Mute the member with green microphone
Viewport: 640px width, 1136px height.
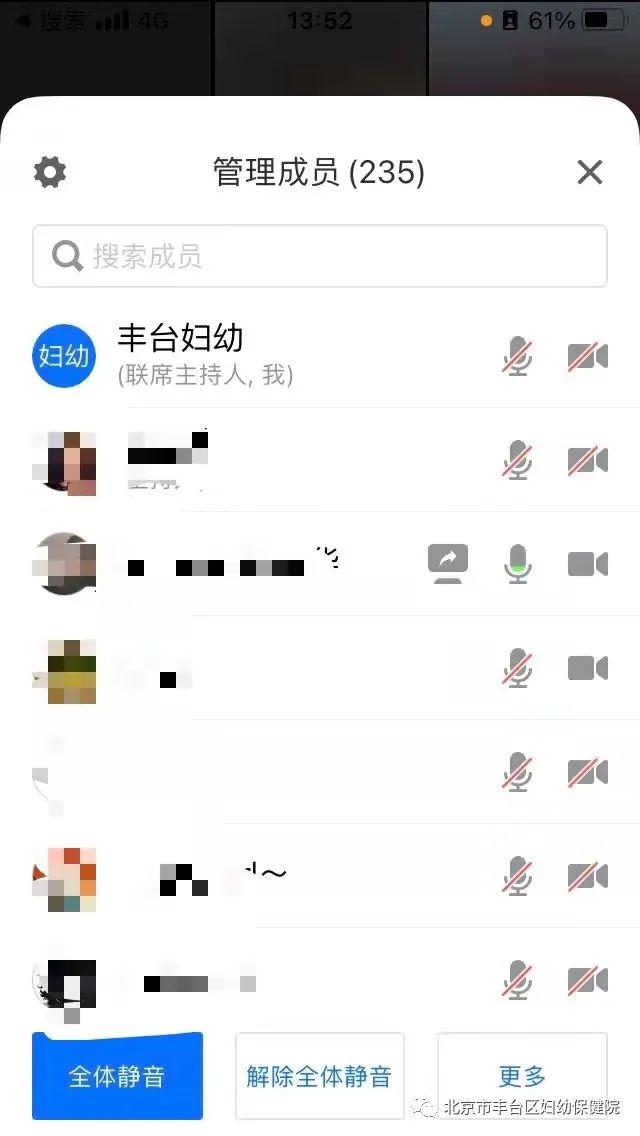point(517,564)
